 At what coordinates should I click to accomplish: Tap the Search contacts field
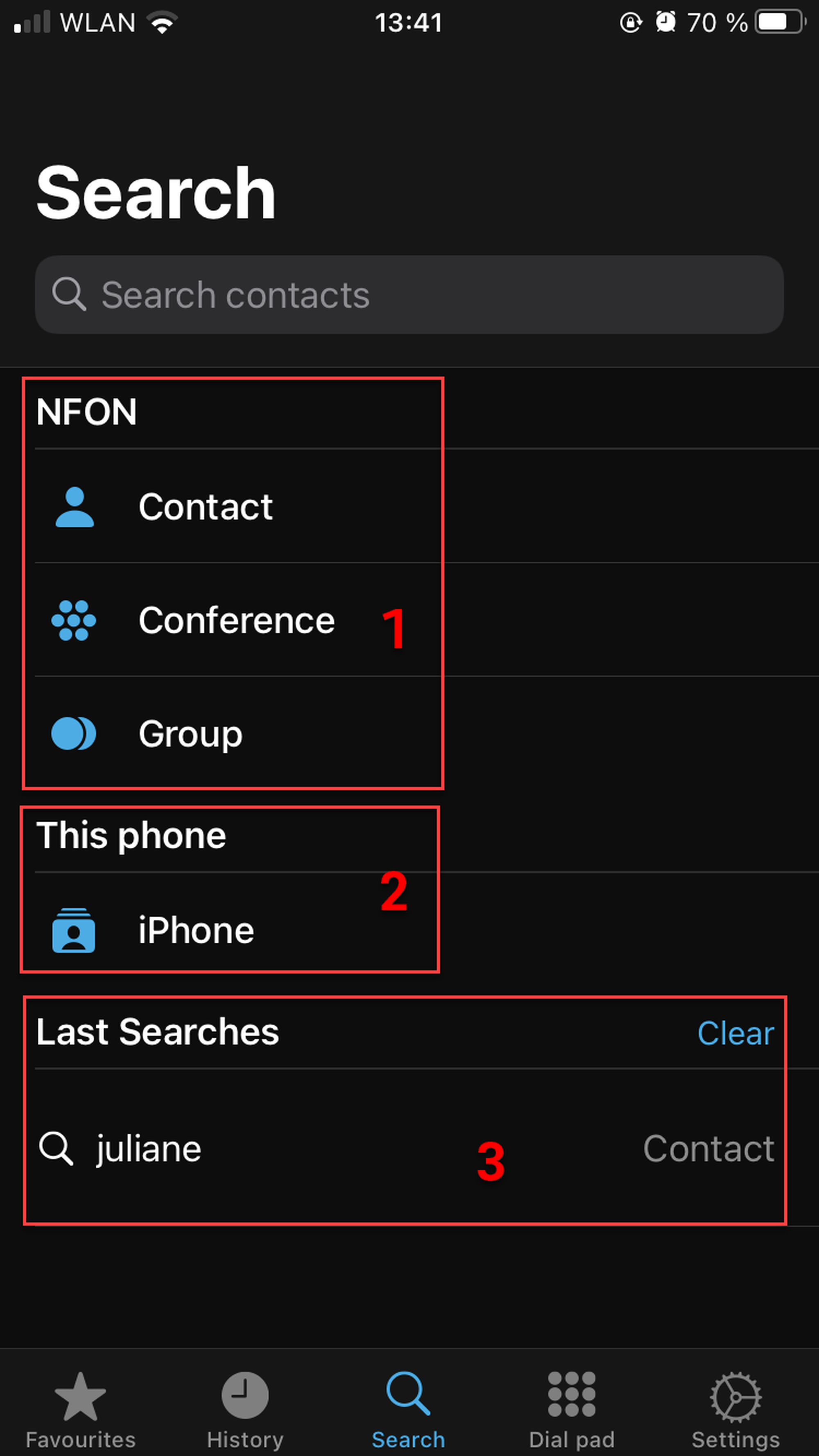point(408,294)
